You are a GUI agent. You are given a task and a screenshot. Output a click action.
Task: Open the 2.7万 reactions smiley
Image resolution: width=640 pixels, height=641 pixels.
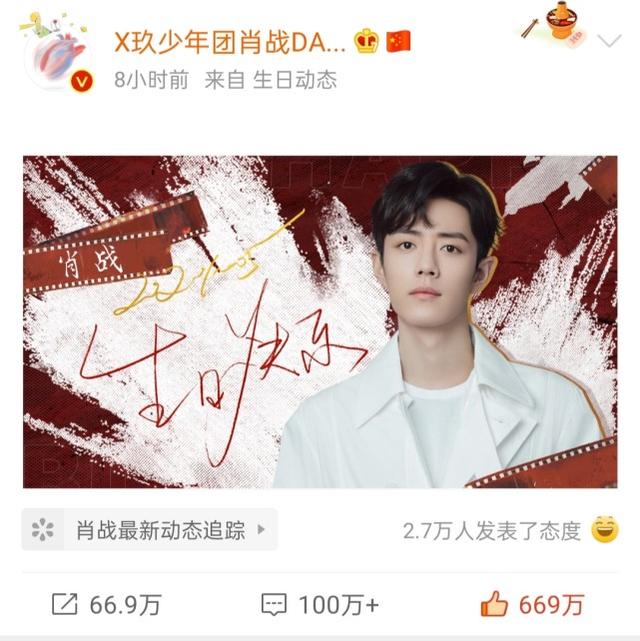tap(605, 529)
